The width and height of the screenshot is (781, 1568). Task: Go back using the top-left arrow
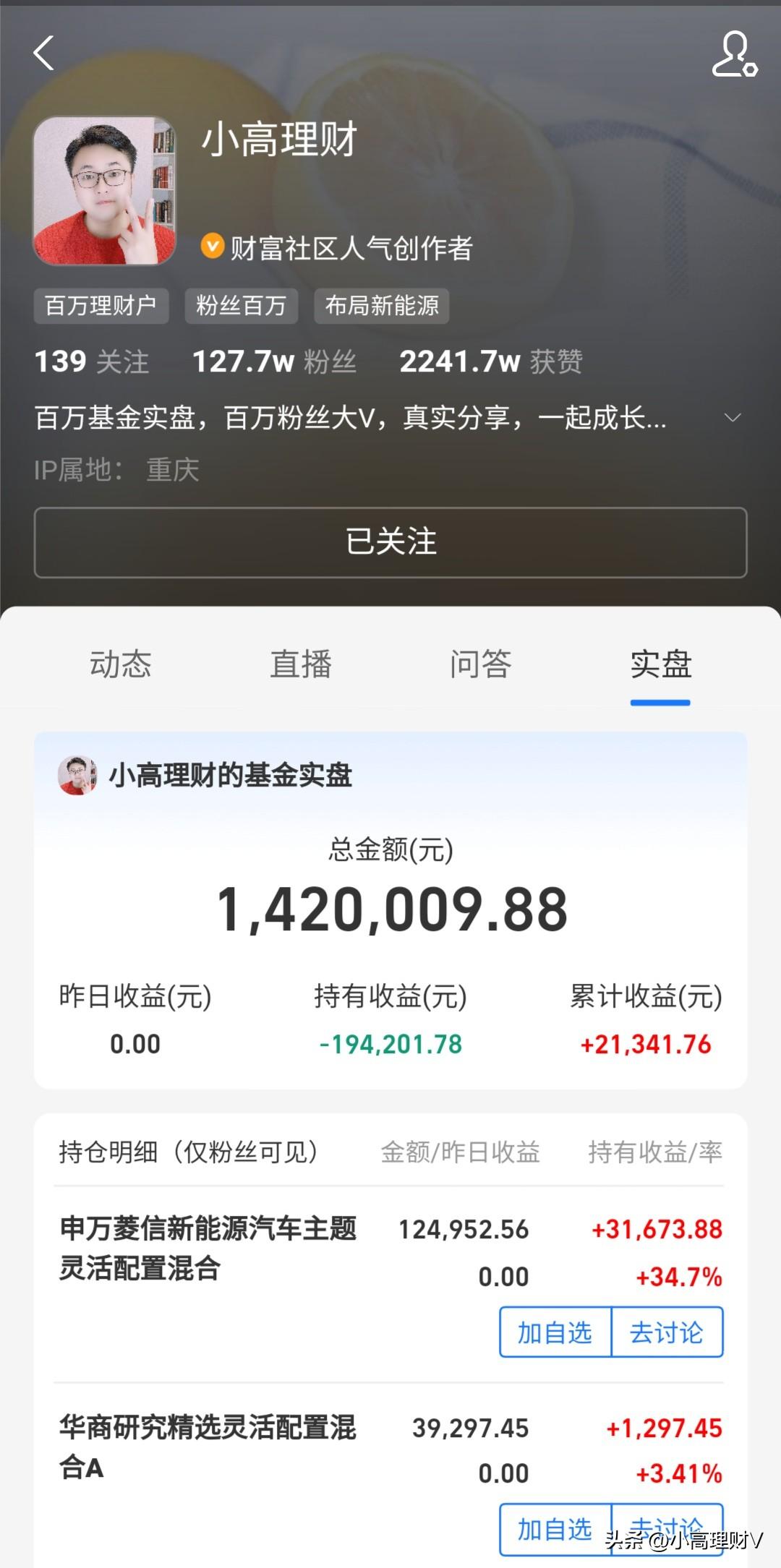coord(44,53)
